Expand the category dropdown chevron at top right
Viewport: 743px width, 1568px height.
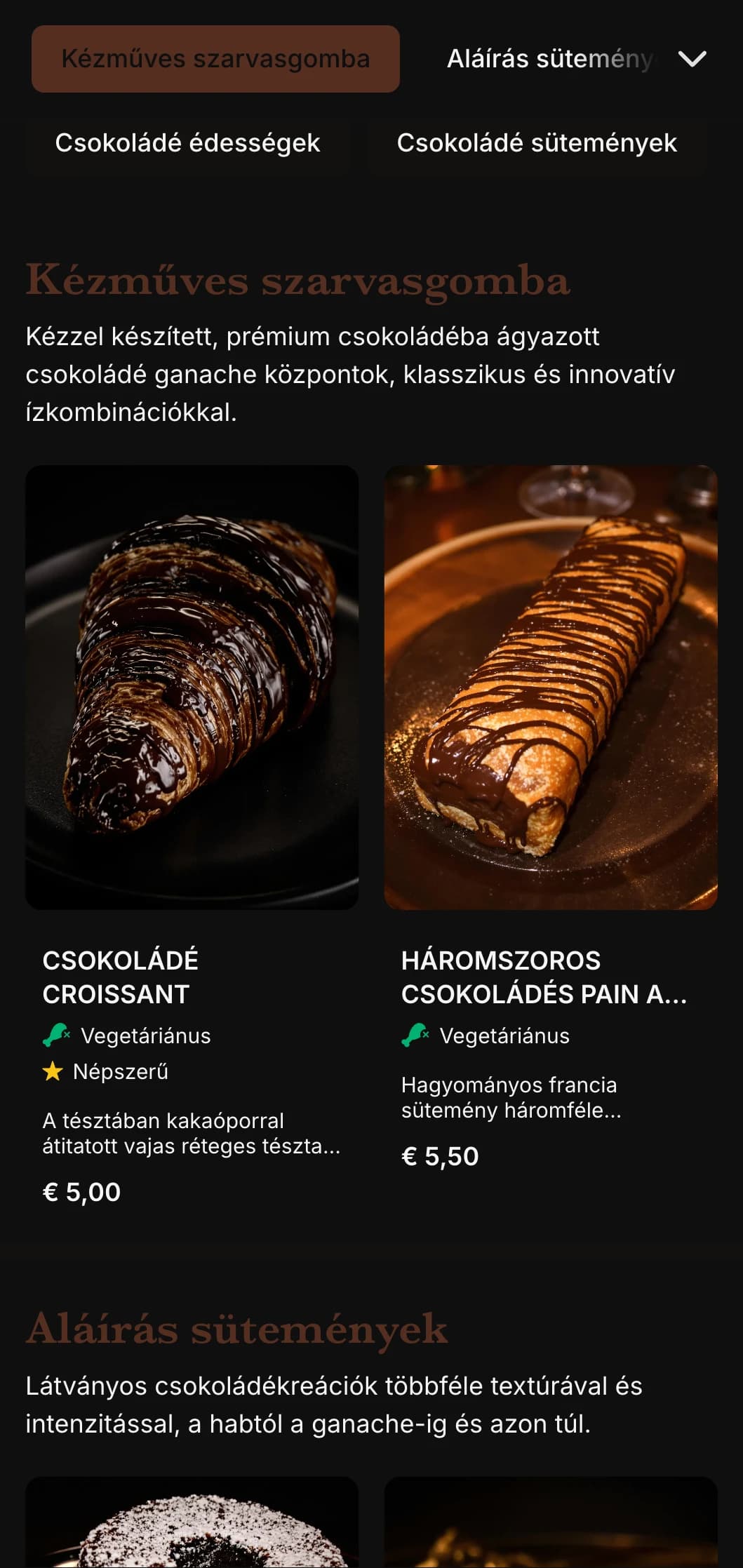[x=692, y=60]
